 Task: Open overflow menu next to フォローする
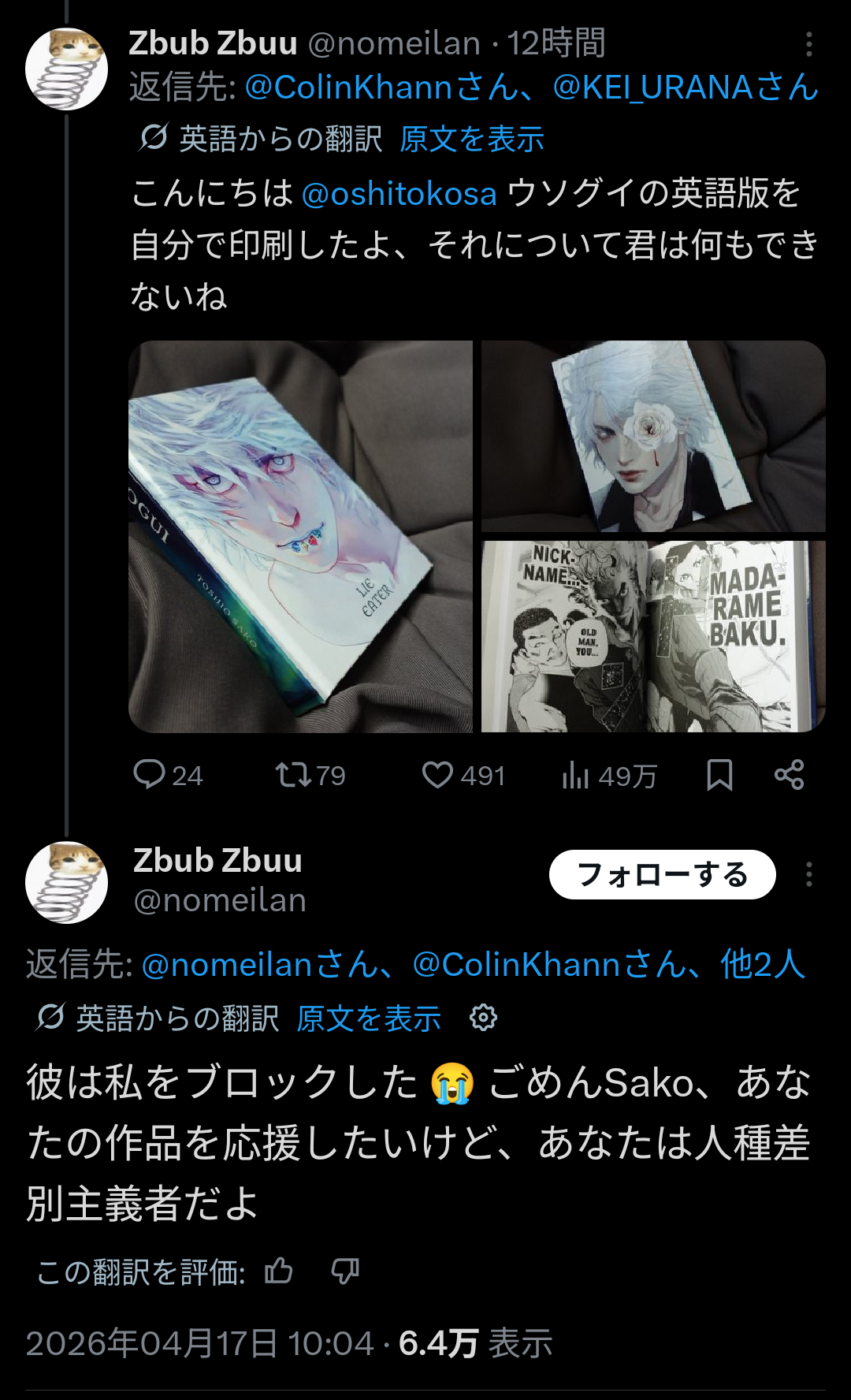[x=808, y=874]
